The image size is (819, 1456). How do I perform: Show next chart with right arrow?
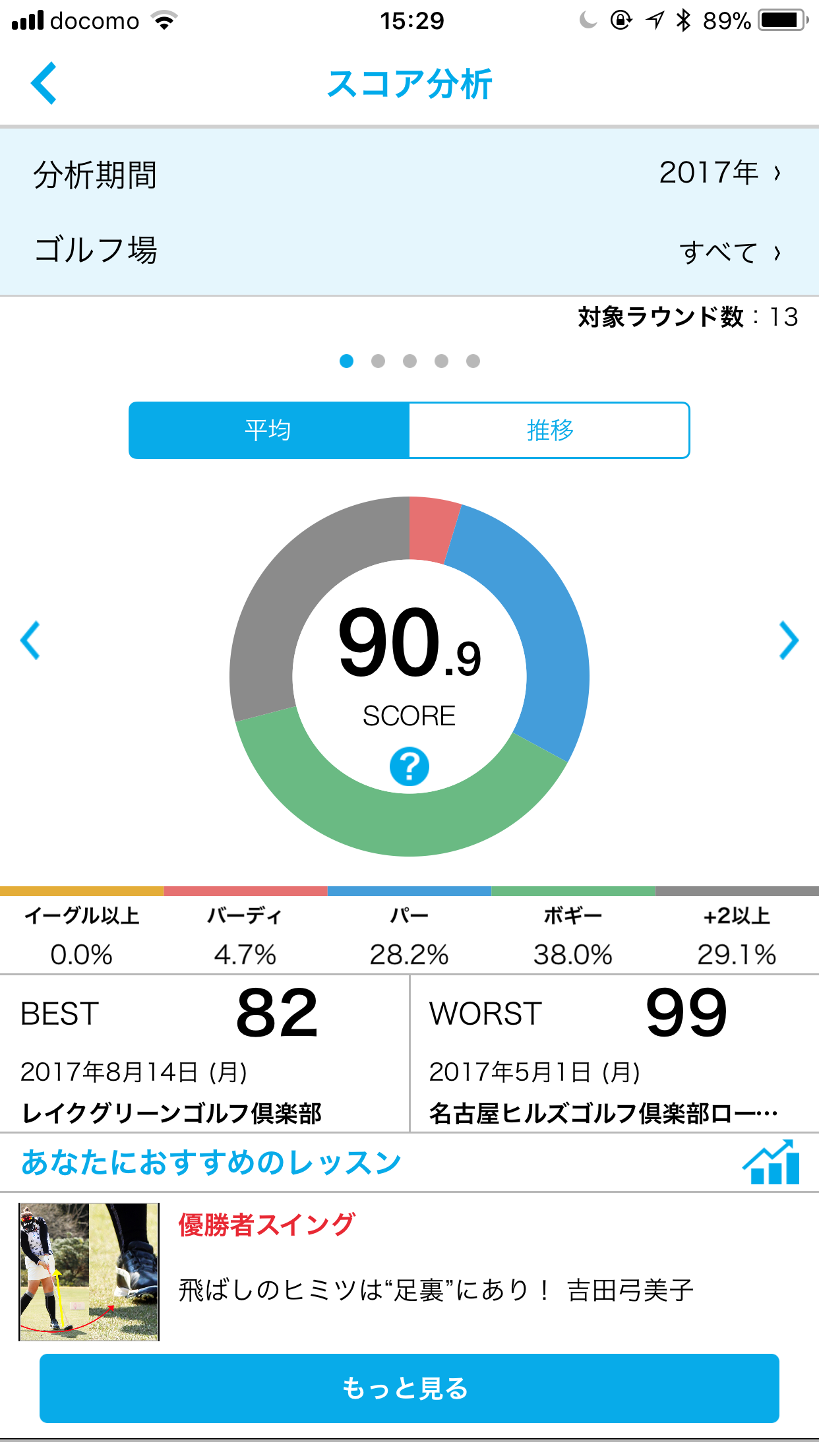[x=789, y=640]
